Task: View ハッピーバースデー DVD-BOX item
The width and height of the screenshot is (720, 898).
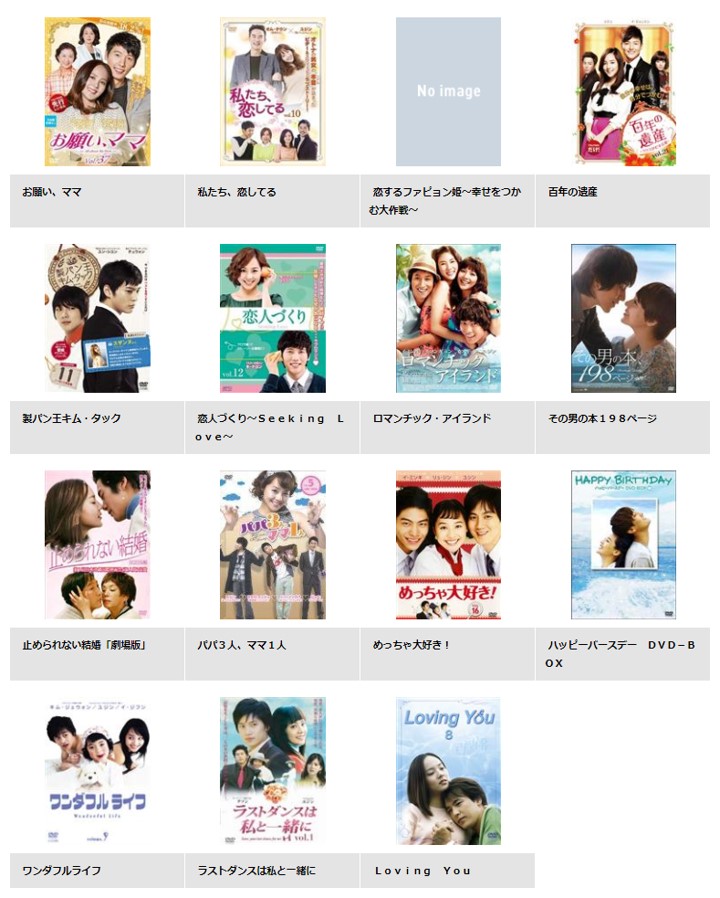Action: click(624, 544)
